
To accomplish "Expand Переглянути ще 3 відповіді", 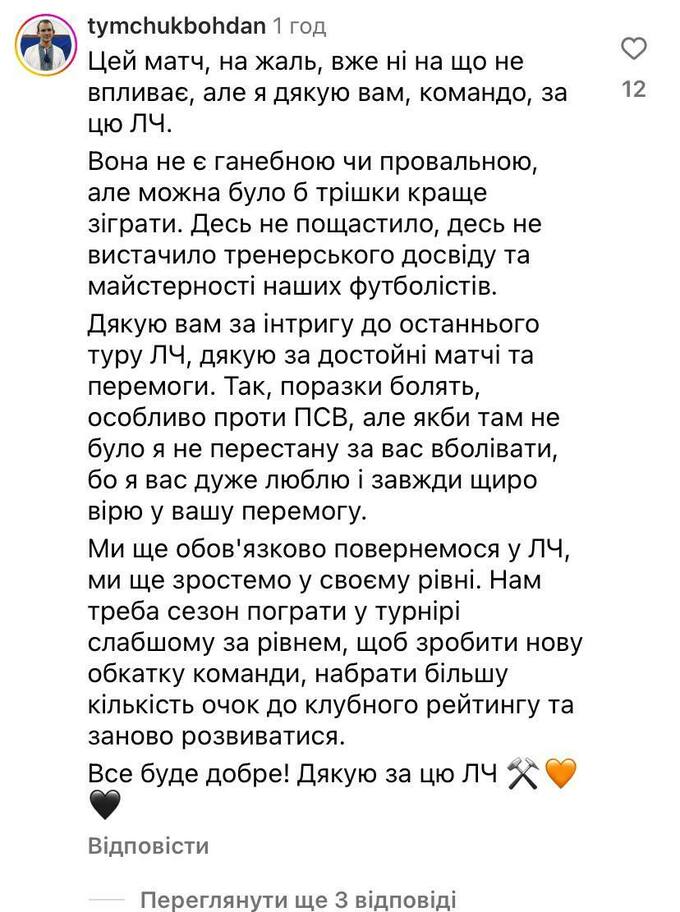I will (298, 897).
